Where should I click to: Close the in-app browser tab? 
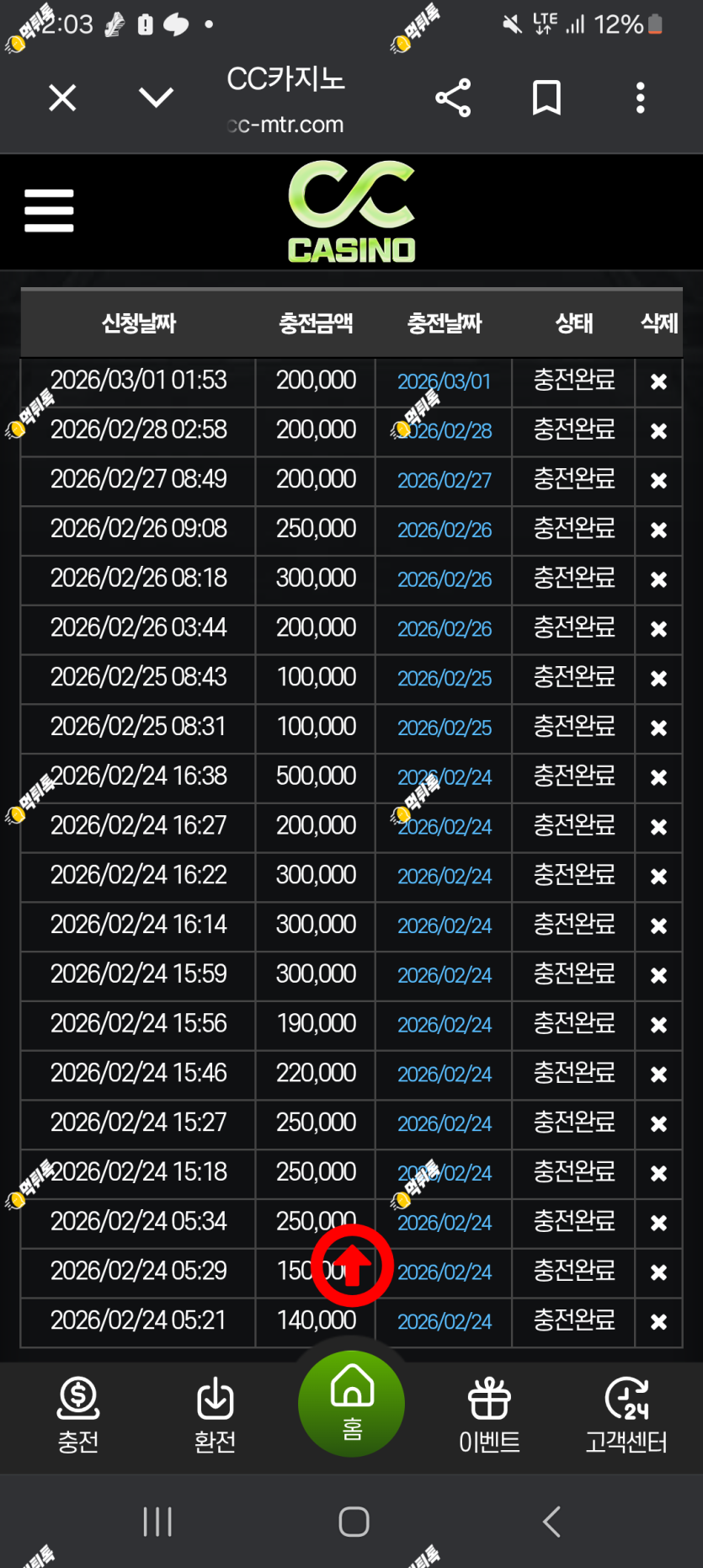click(62, 99)
